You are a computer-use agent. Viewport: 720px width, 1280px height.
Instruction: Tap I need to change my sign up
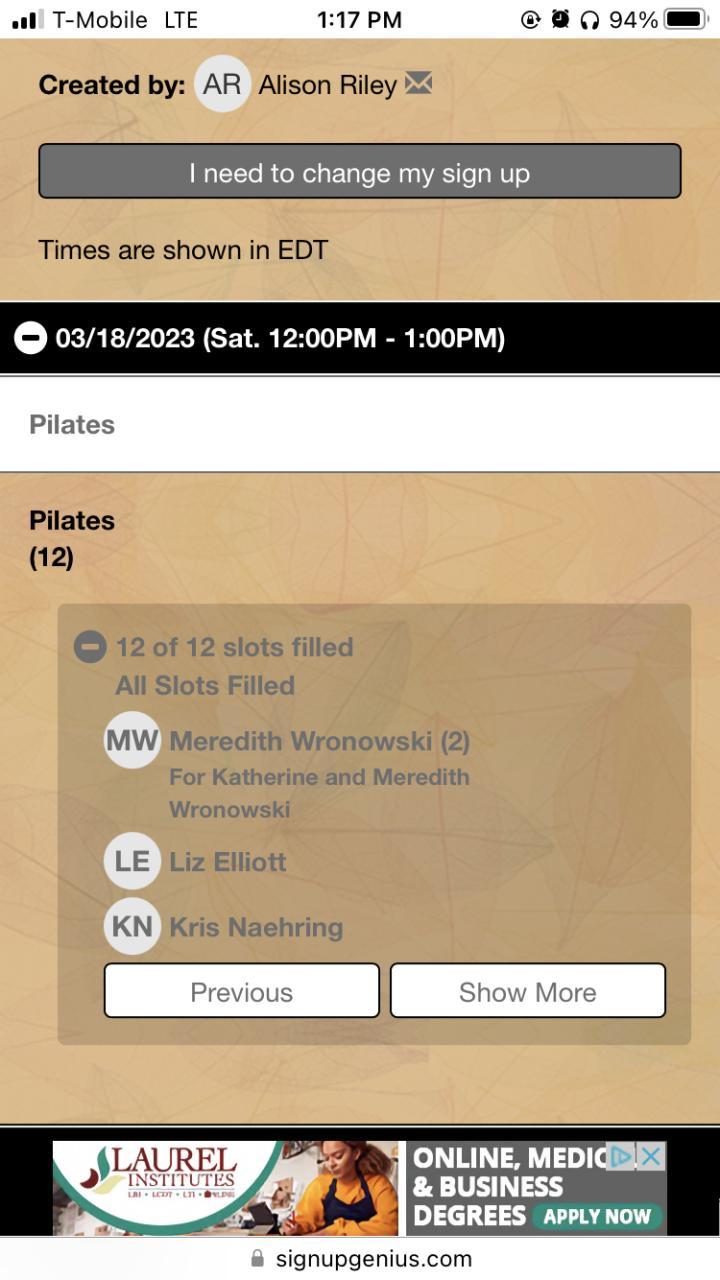[360, 172]
